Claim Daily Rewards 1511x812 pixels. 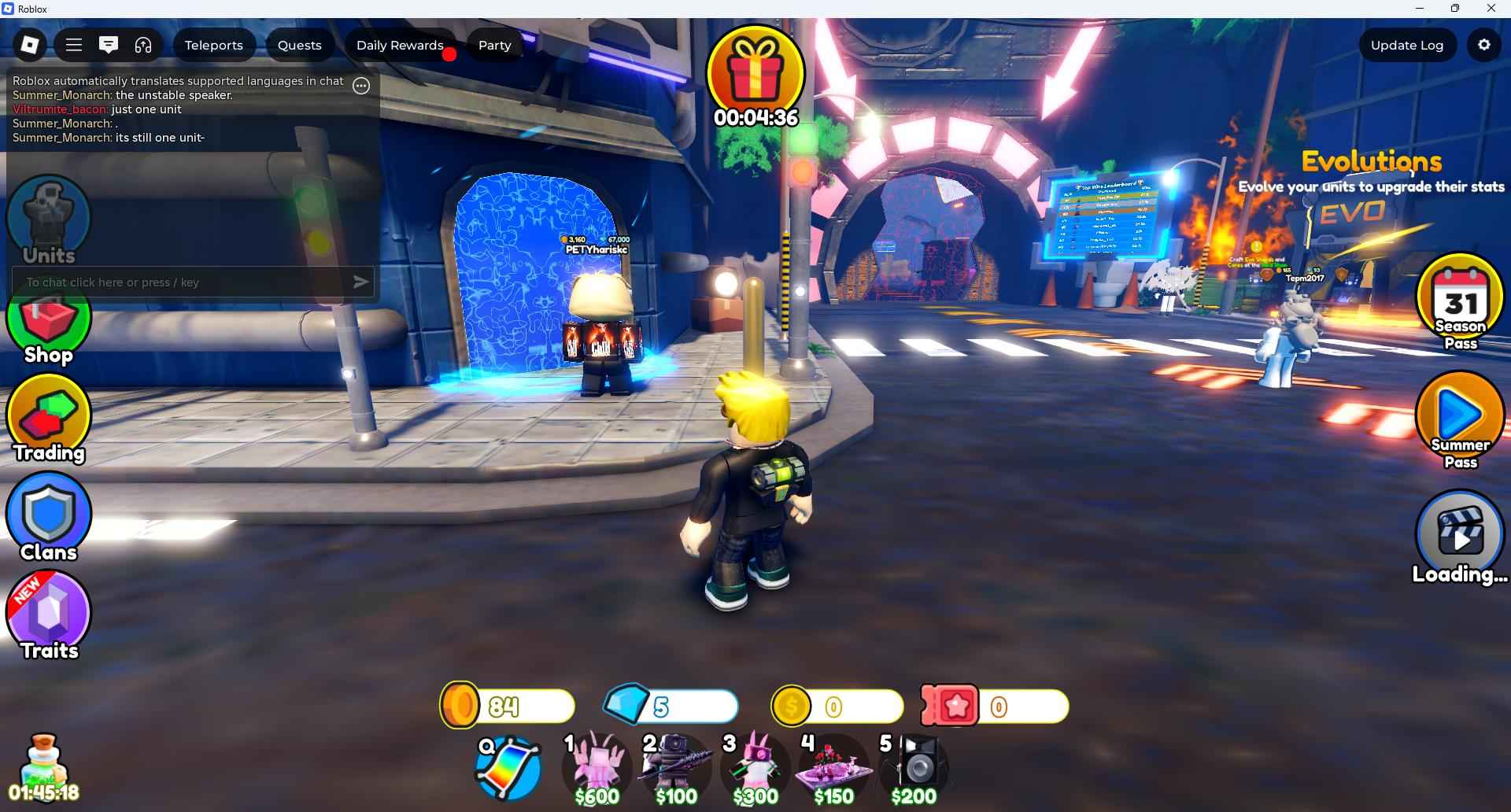point(400,45)
